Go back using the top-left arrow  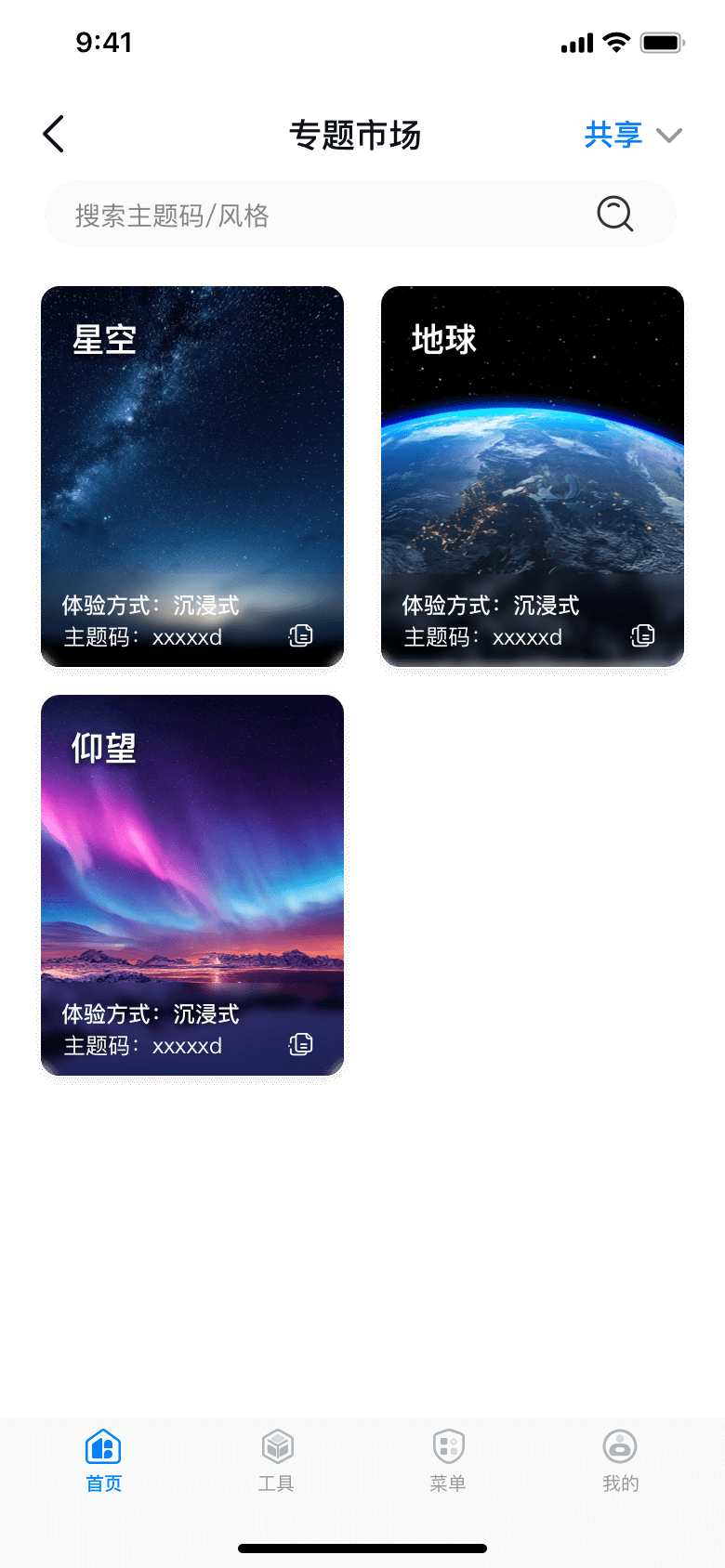[54, 135]
